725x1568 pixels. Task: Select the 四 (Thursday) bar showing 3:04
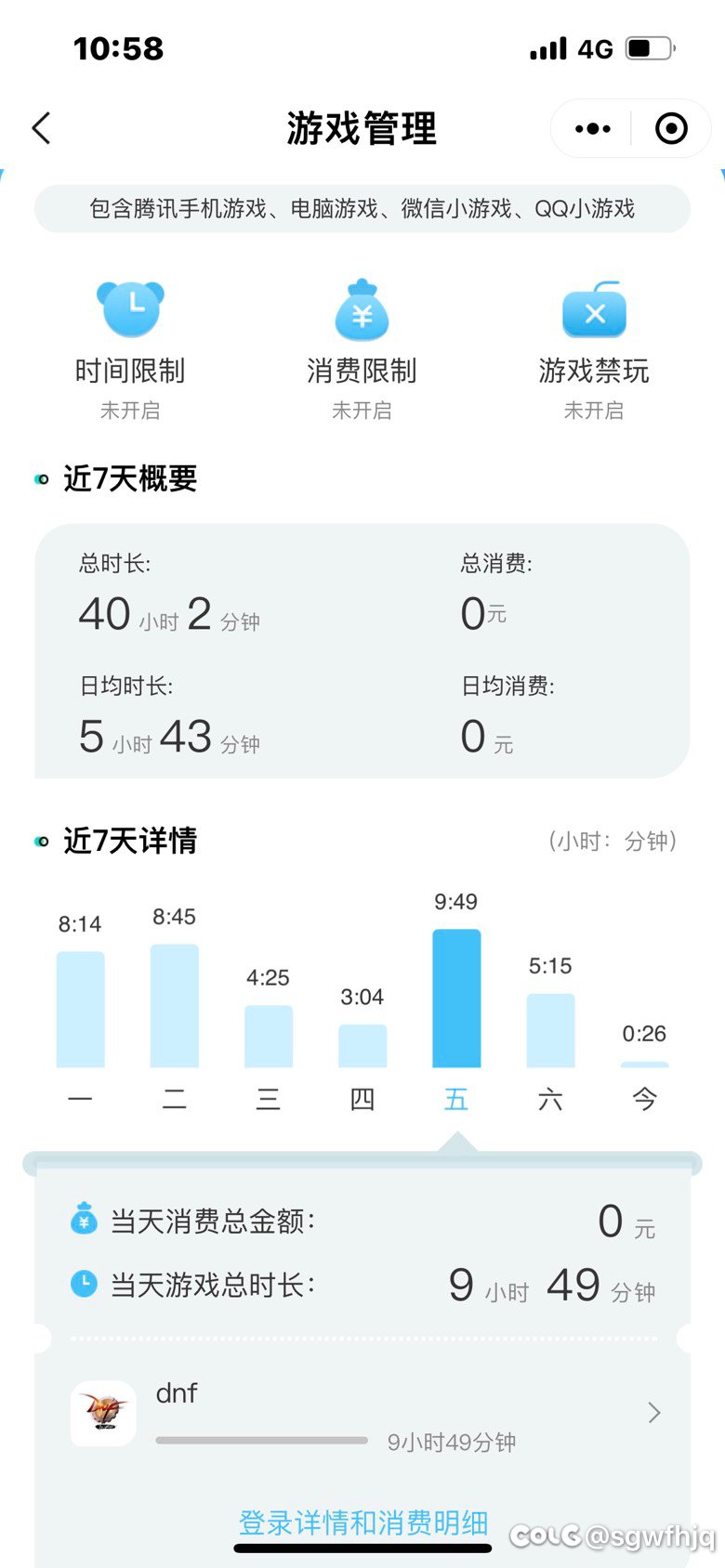coord(362,1046)
